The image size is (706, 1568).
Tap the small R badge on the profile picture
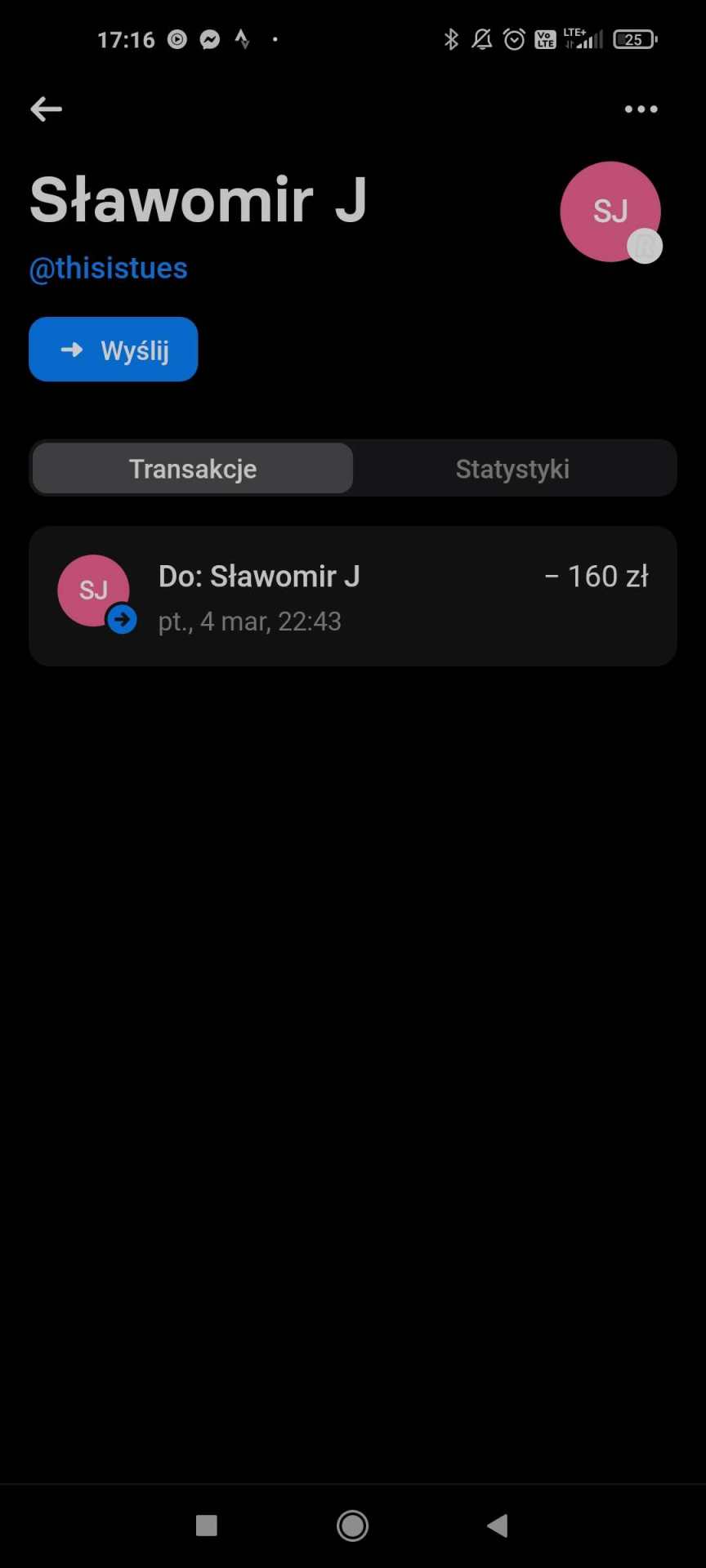[x=646, y=247]
